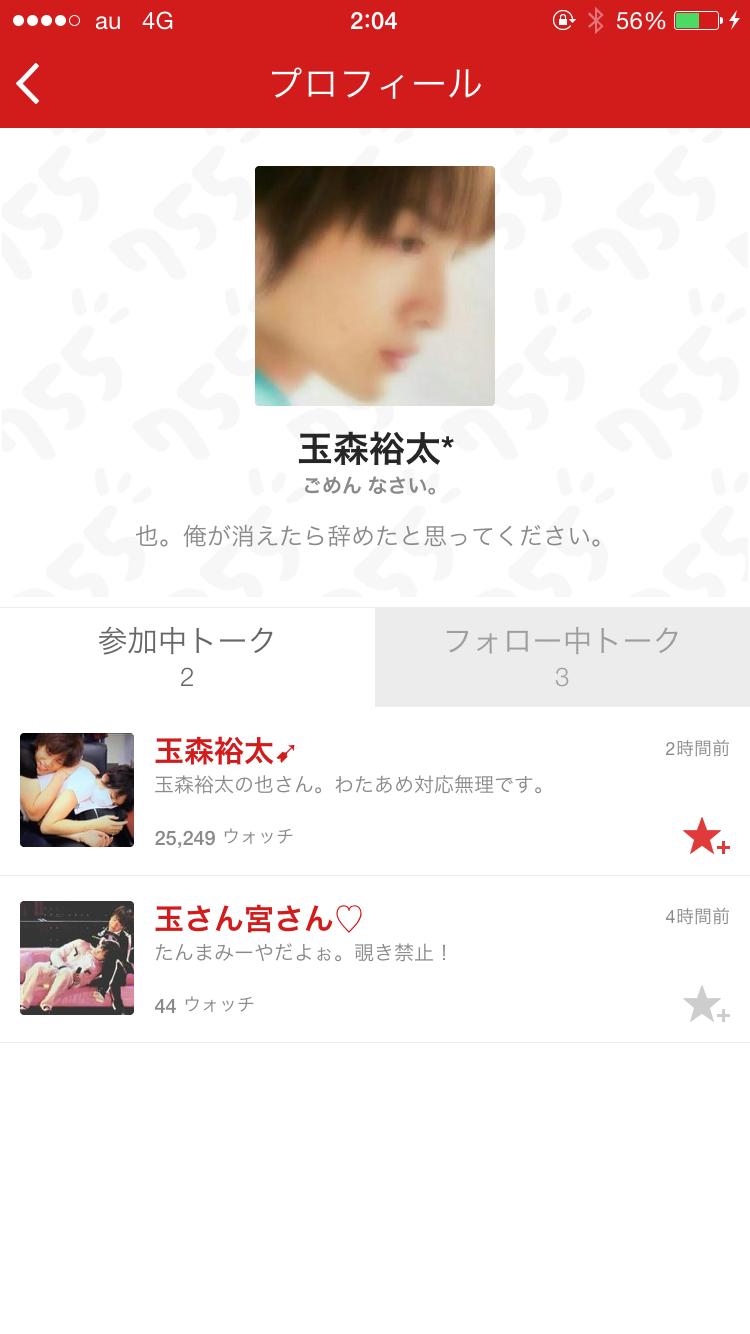
Task: Tap the au carrier label
Action: point(107,21)
